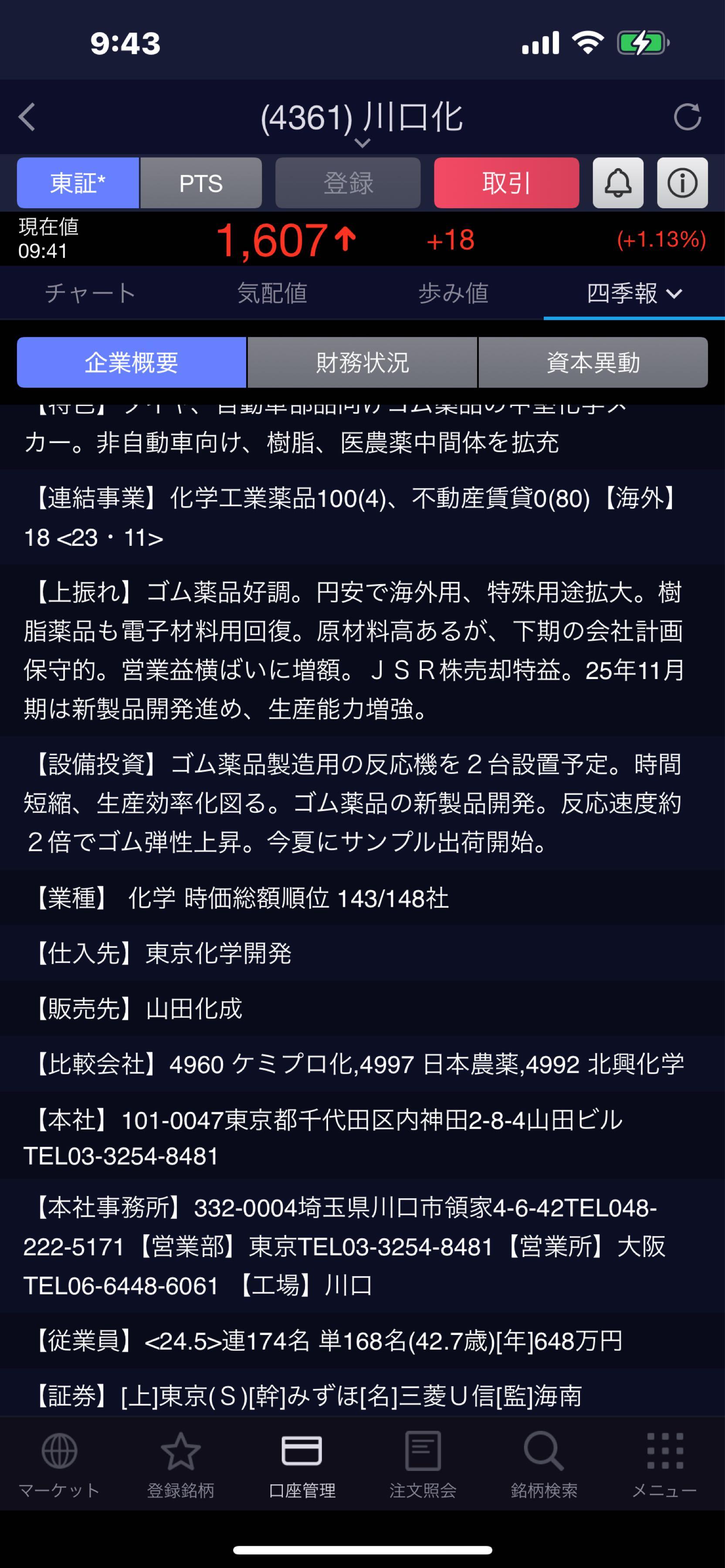Select the 財務状況 segment

point(362,362)
